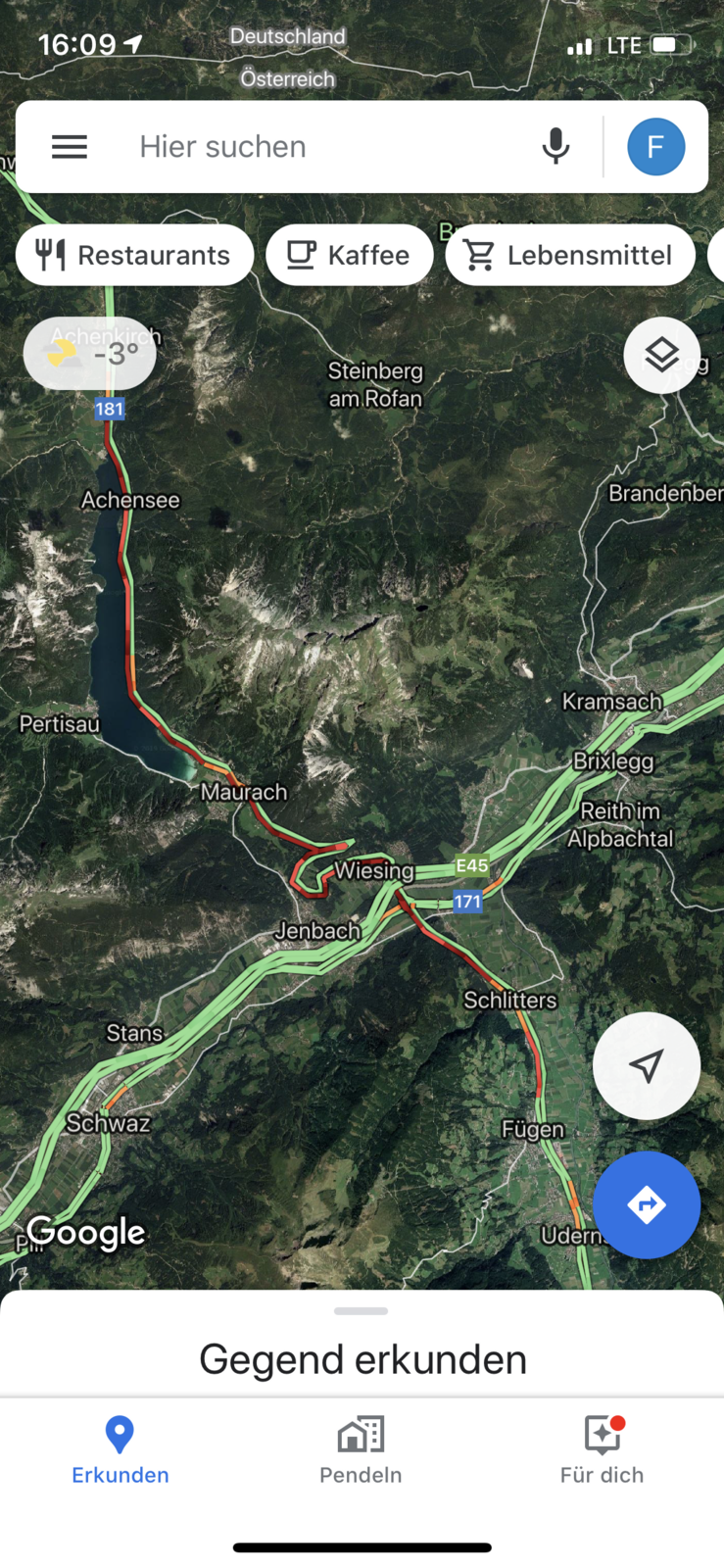This screenshot has width=724, height=1568.
Task: Switch to the Erkunden tab
Action: [x=120, y=1450]
